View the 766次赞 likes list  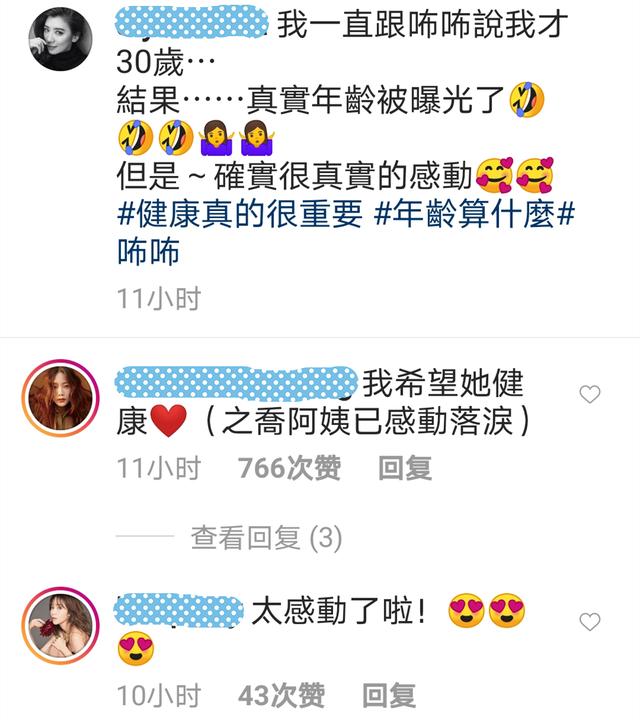click(289, 467)
